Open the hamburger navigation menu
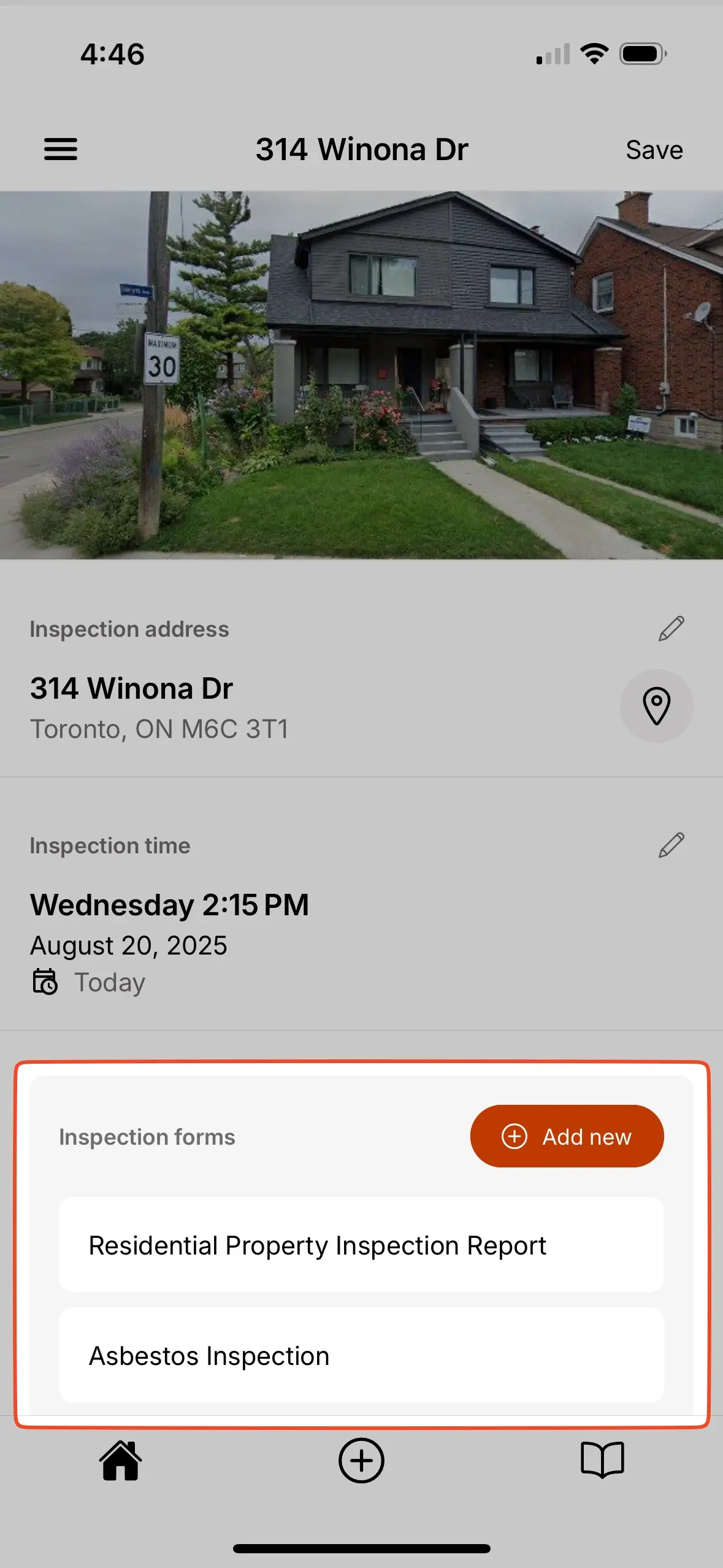 click(x=61, y=149)
